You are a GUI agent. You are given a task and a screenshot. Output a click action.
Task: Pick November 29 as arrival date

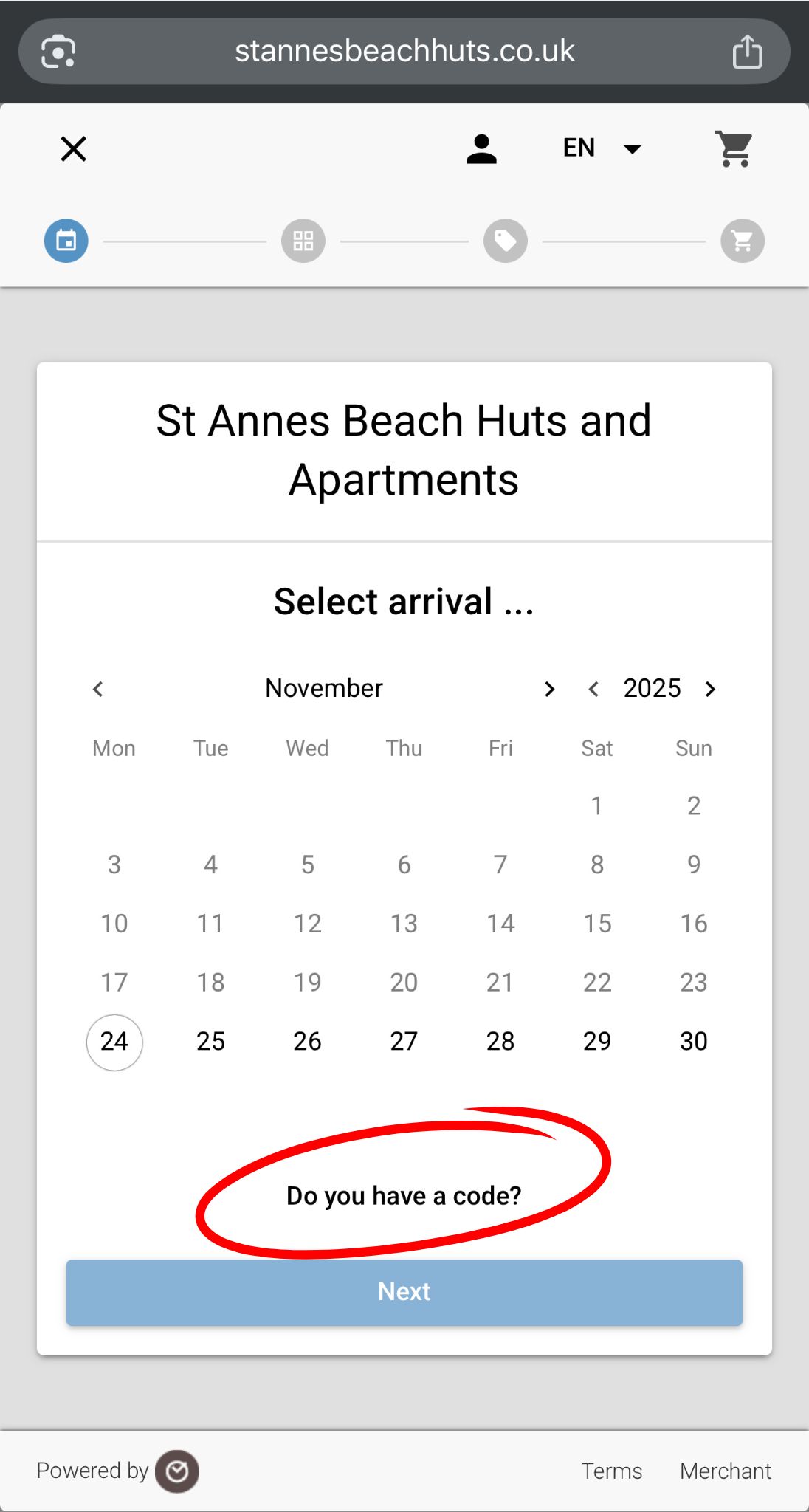tap(597, 1042)
